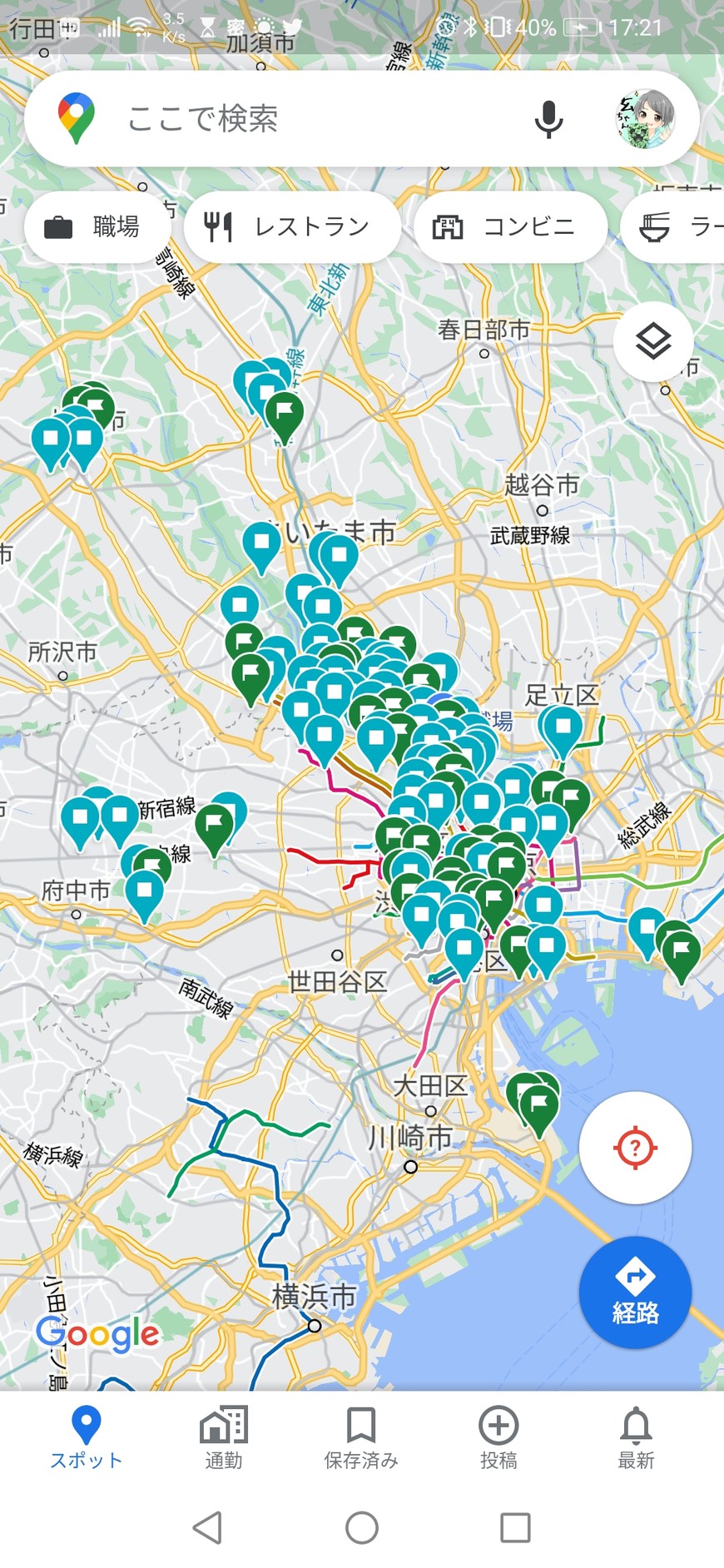This screenshot has height=1568, width=724.
Task: Tap the saved pin near 足立区
Action: tap(562, 729)
